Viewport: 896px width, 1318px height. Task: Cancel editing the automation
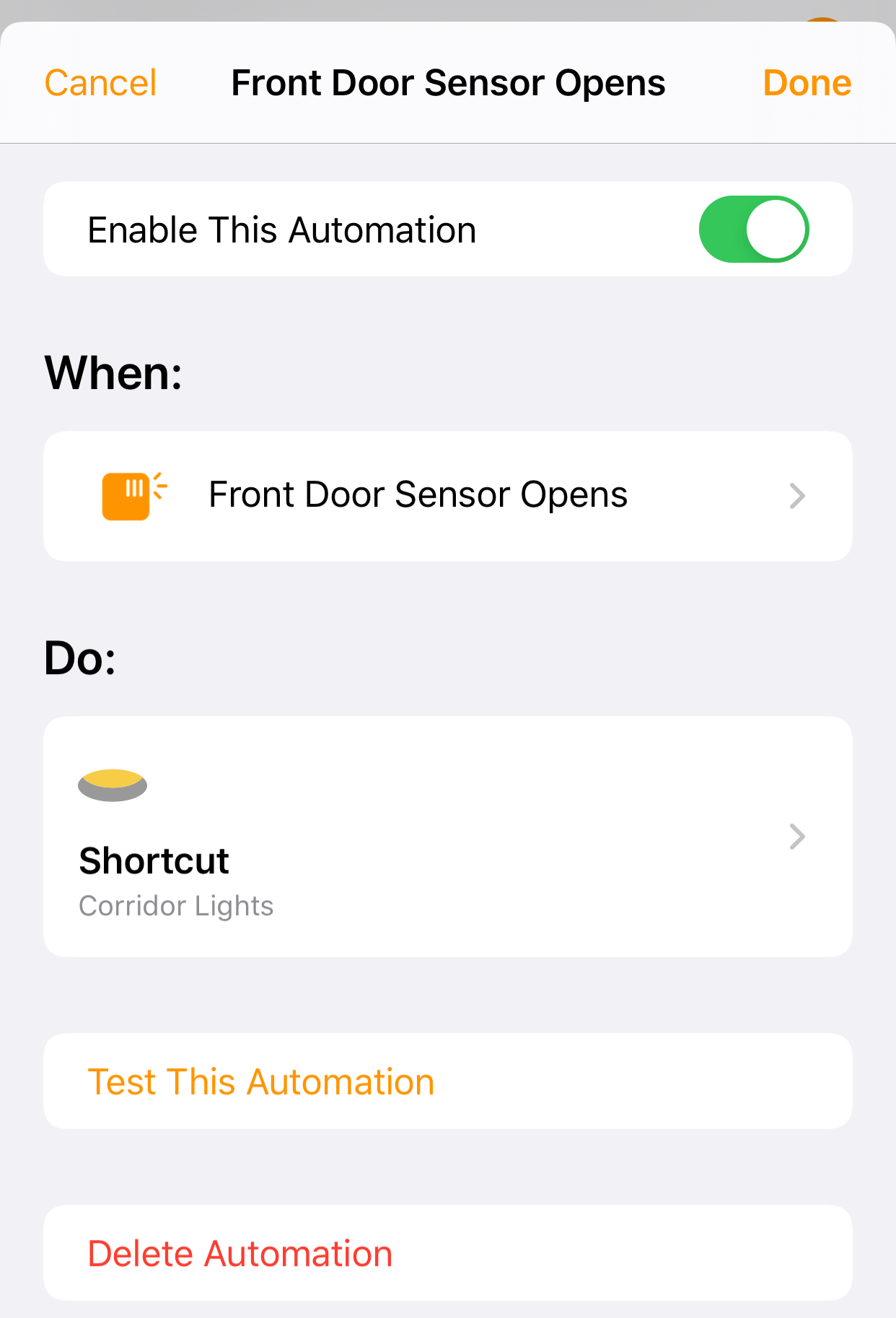click(x=100, y=83)
